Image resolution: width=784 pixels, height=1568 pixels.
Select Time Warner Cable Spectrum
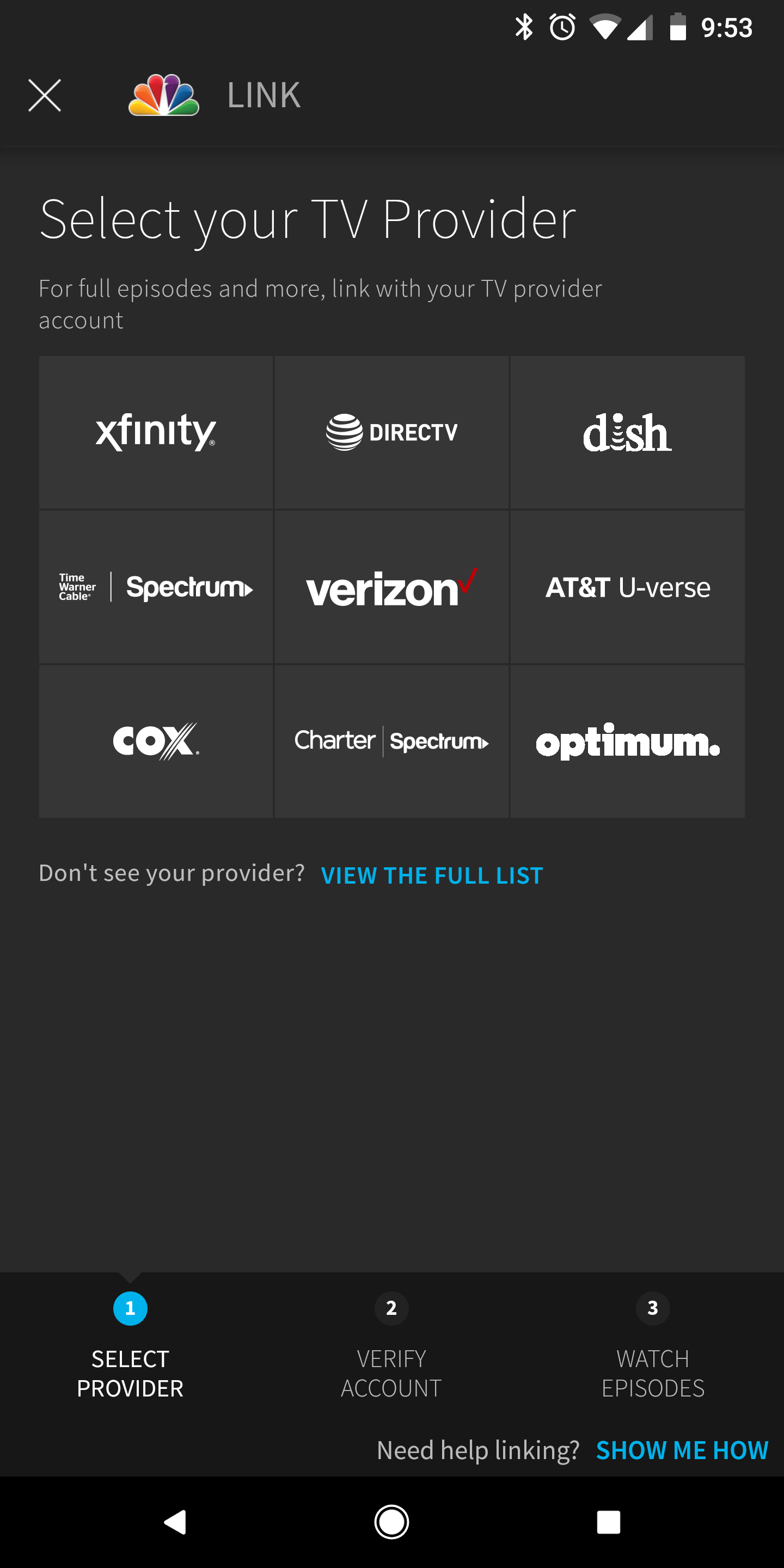[x=156, y=587]
